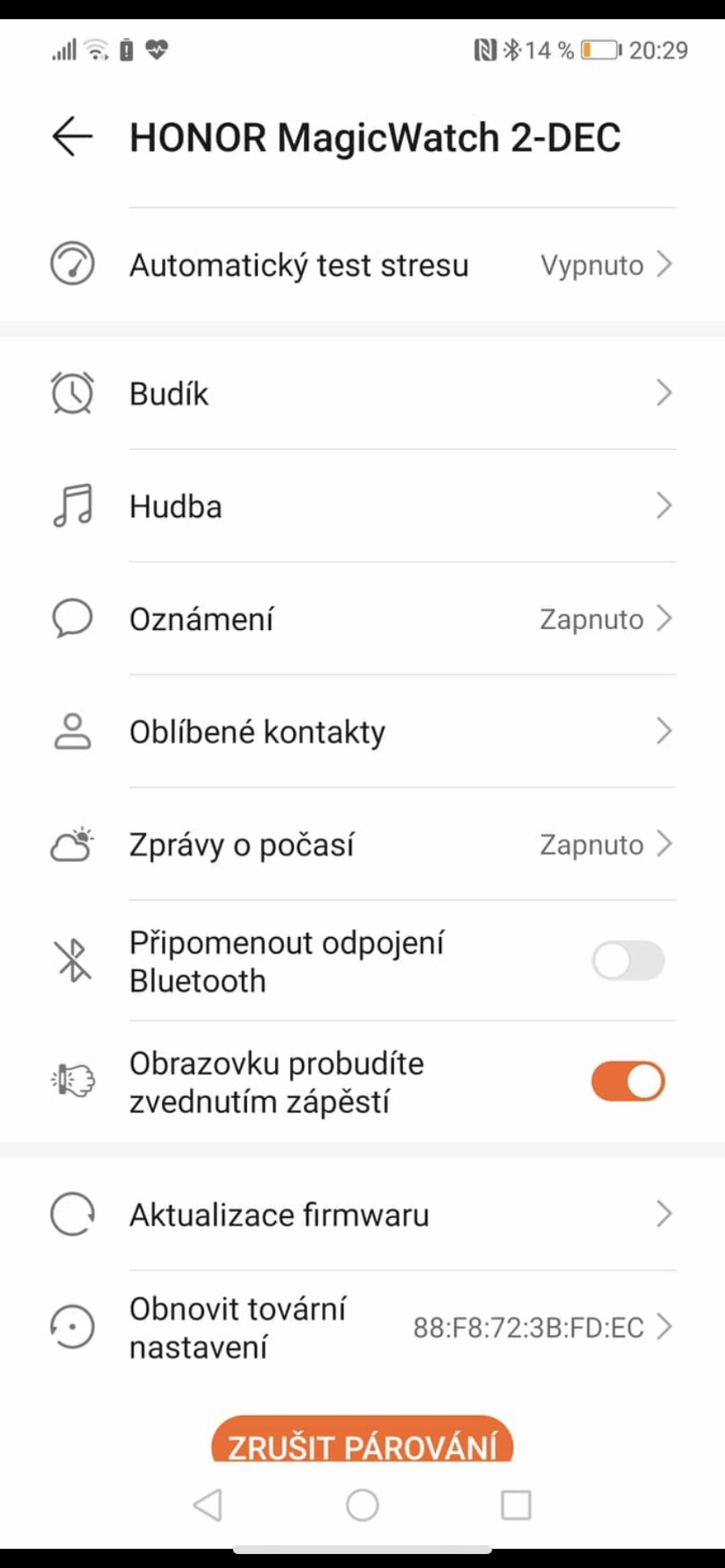Open Zprávy o počasí settings
The height and width of the screenshot is (1568, 725).
click(x=361, y=845)
